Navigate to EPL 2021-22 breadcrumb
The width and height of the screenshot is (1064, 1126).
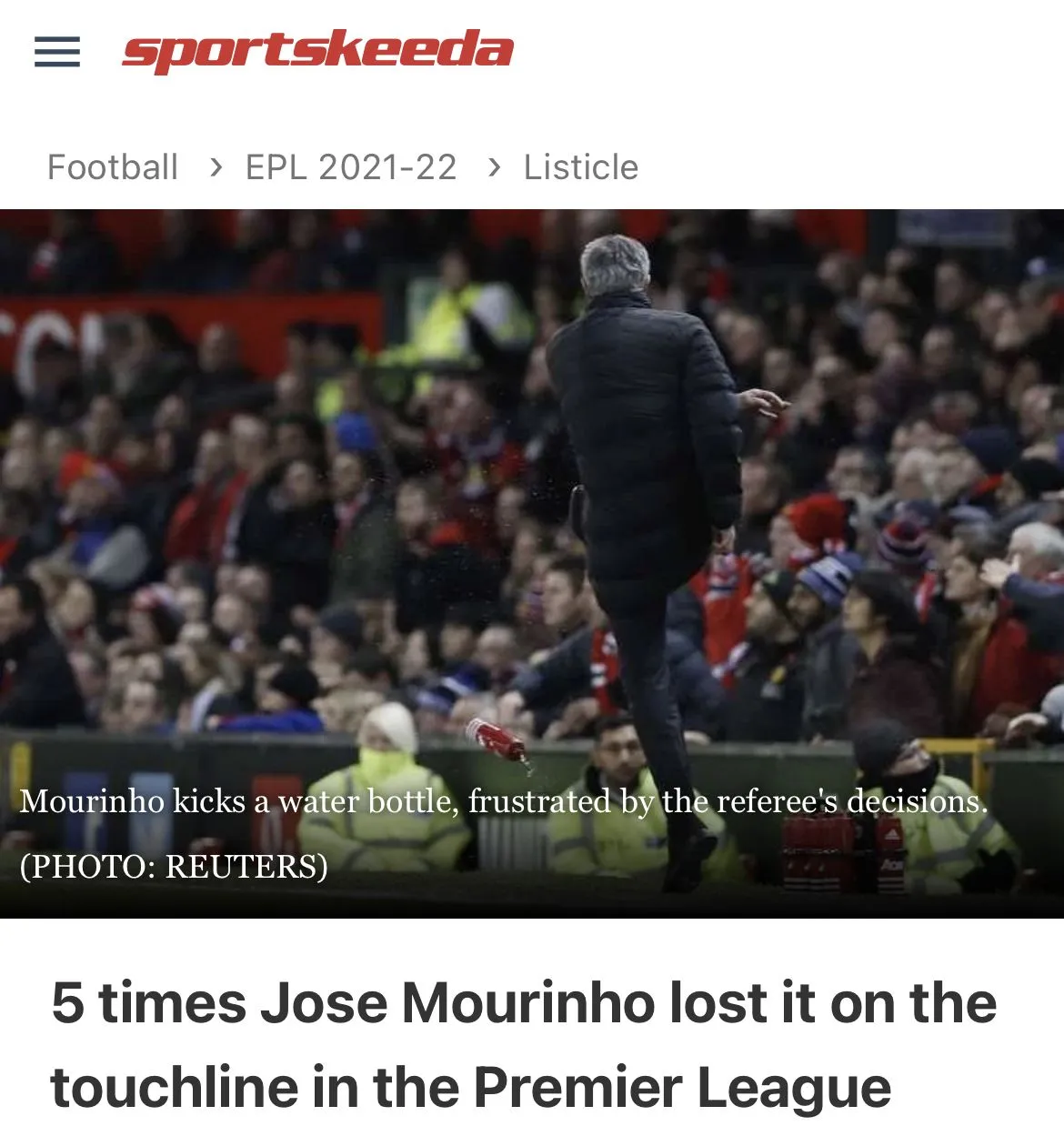point(351,167)
